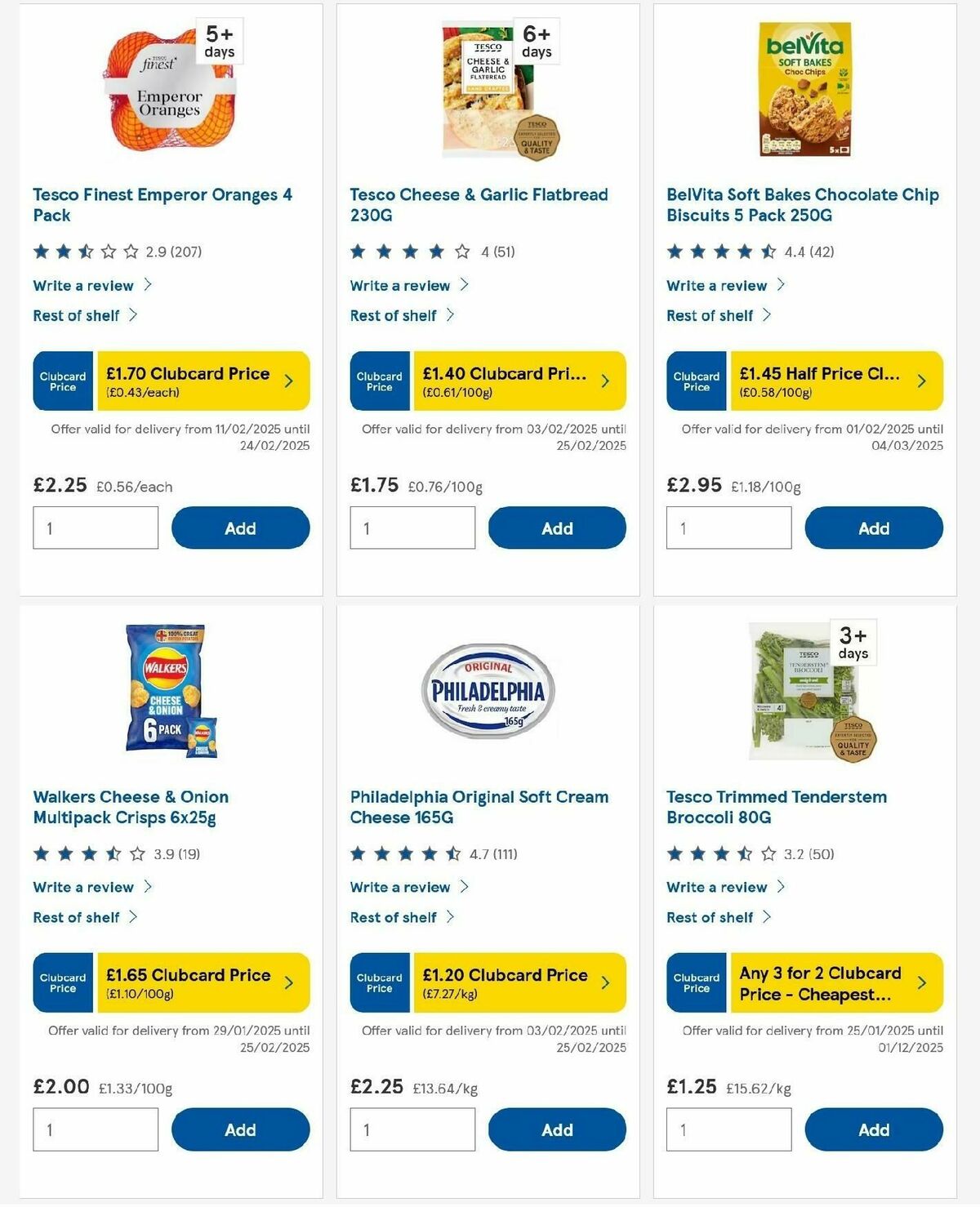Expand Rest of shelf chevron for Walkers crisps
The image size is (980, 1207).
[x=135, y=917]
